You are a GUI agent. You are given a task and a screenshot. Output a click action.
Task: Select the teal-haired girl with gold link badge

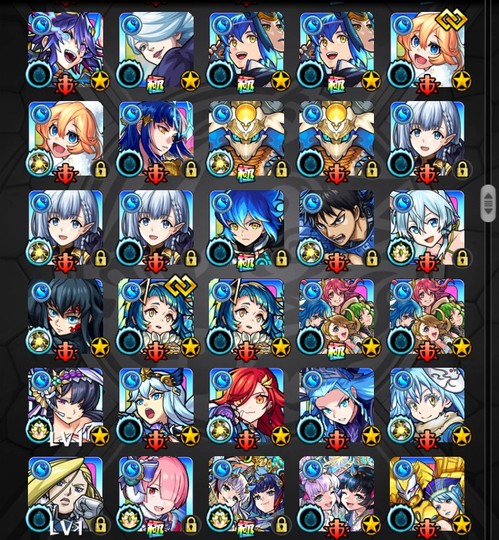(x=157, y=317)
